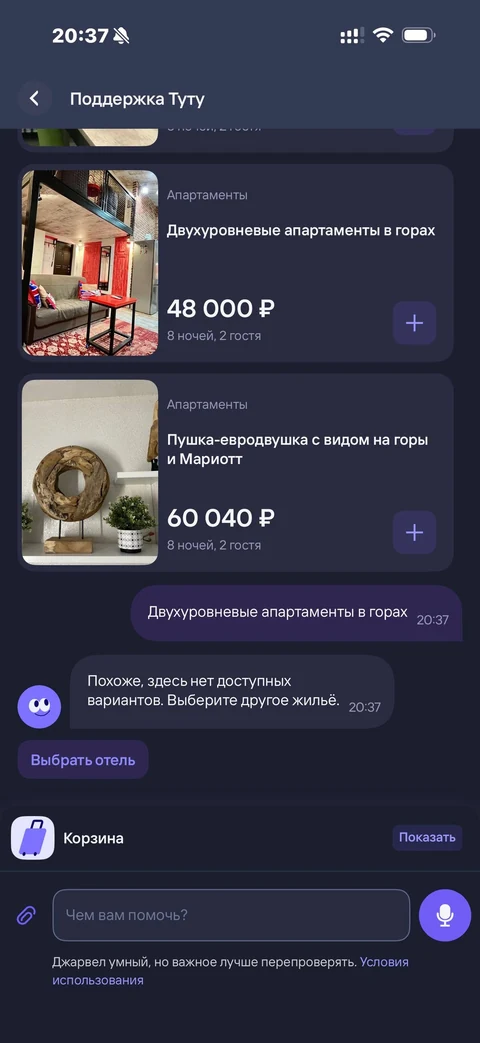Start voice input with the microphone button
The image size is (480, 1043).
tap(445, 915)
